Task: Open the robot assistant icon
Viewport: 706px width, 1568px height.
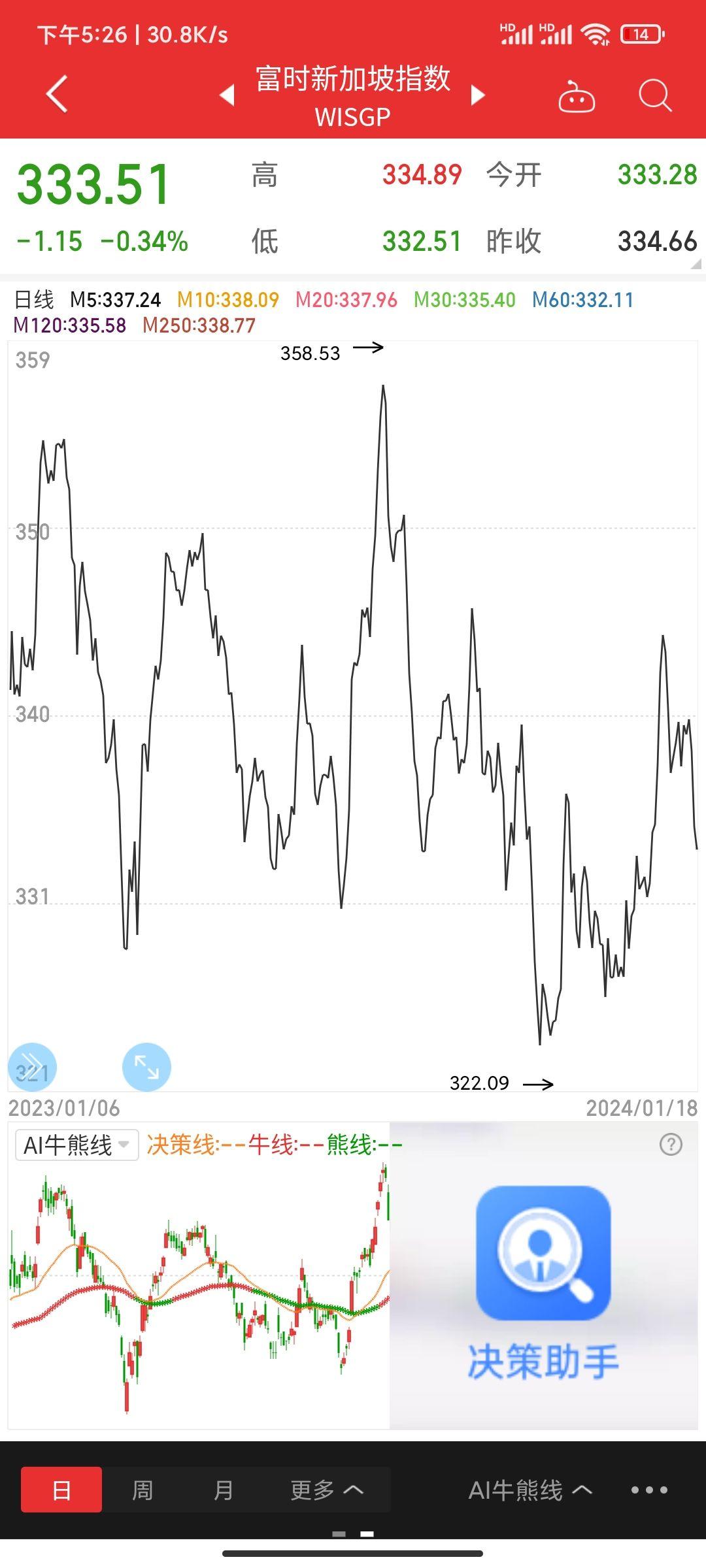Action: 576,97
